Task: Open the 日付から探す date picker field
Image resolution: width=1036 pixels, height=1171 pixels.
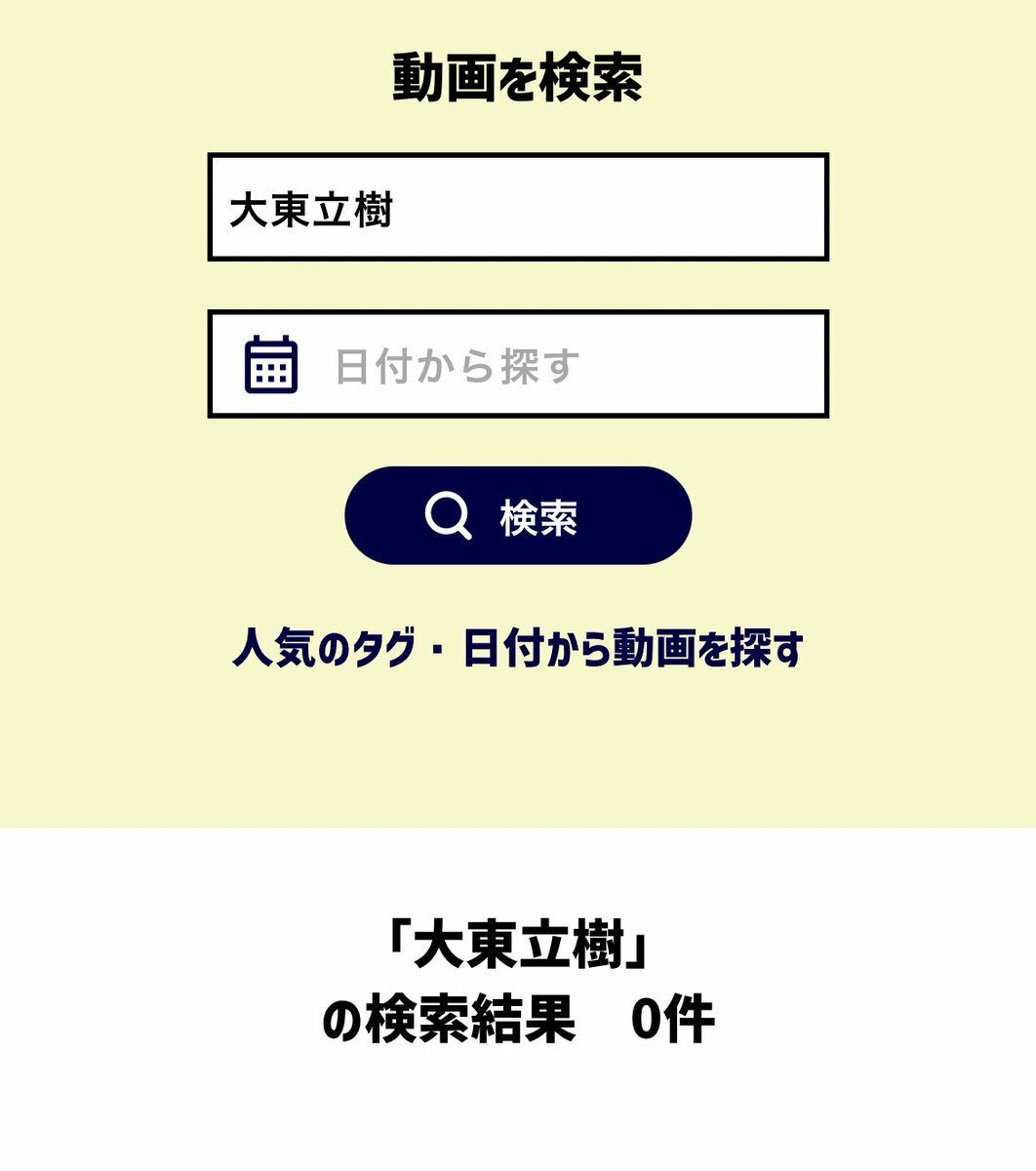Action: 518,364
